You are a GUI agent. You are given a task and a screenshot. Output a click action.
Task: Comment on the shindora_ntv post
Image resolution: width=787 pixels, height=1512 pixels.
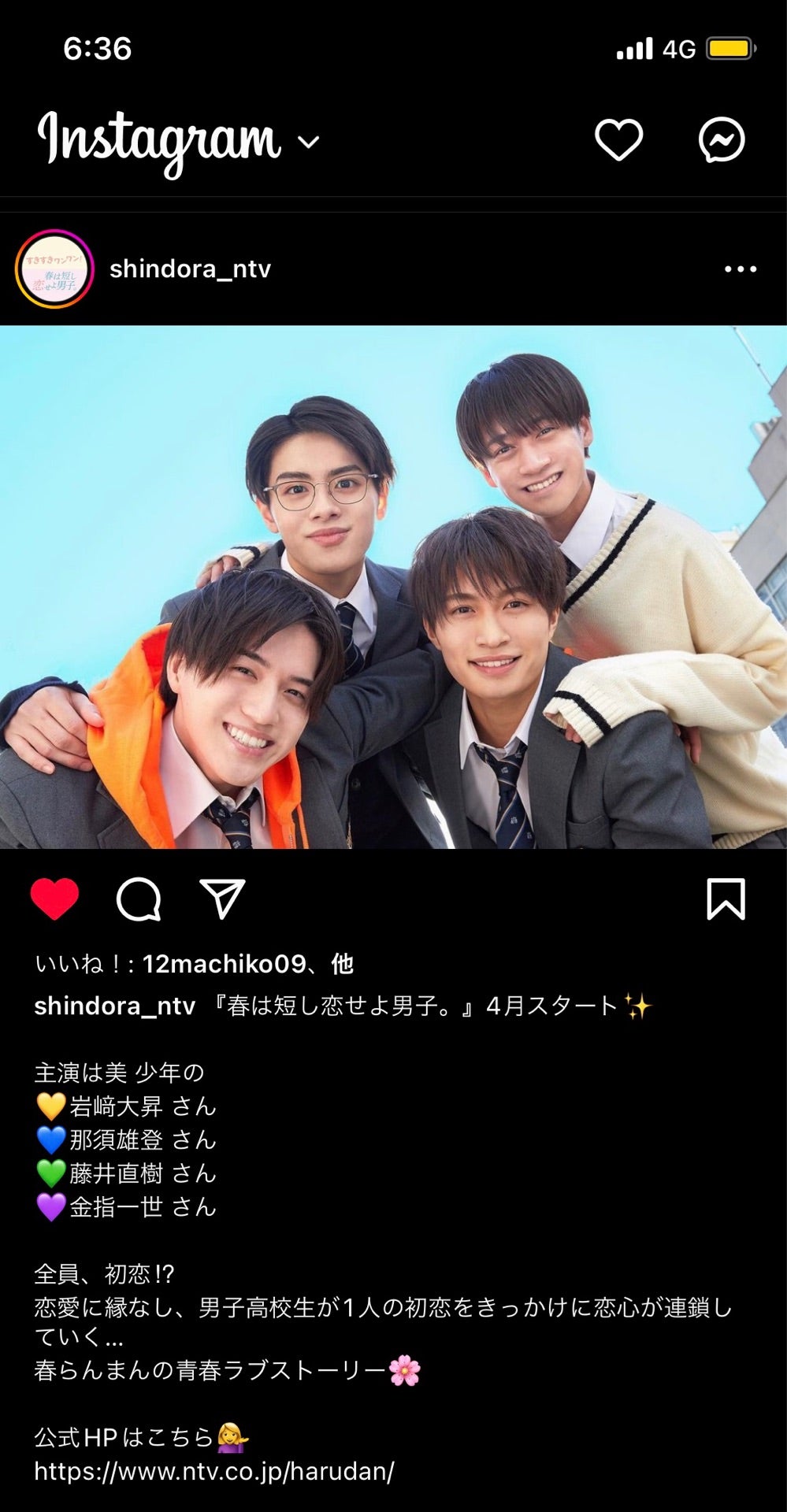pyautogui.click(x=139, y=899)
